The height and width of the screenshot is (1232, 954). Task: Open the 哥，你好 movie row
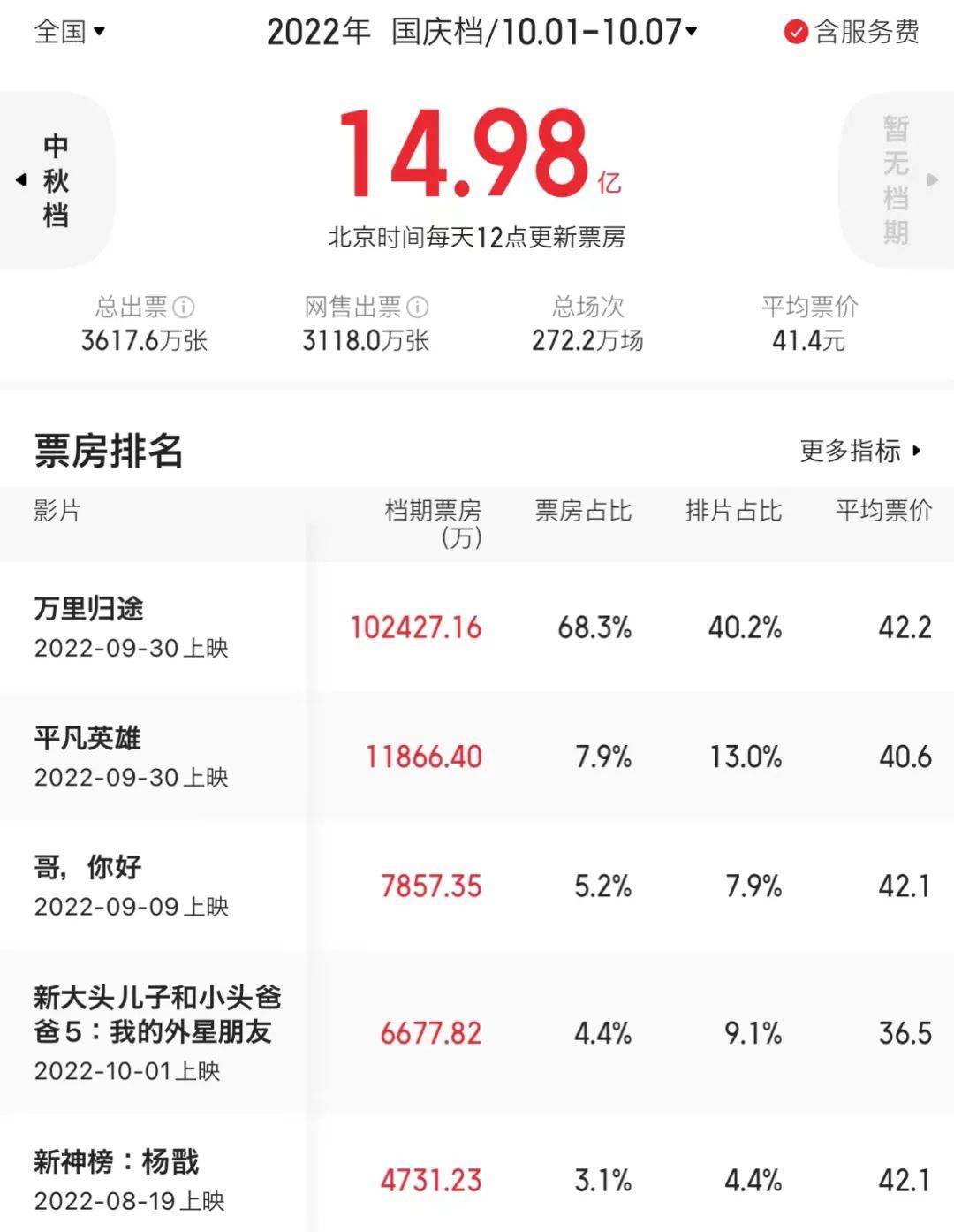tap(87, 868)
